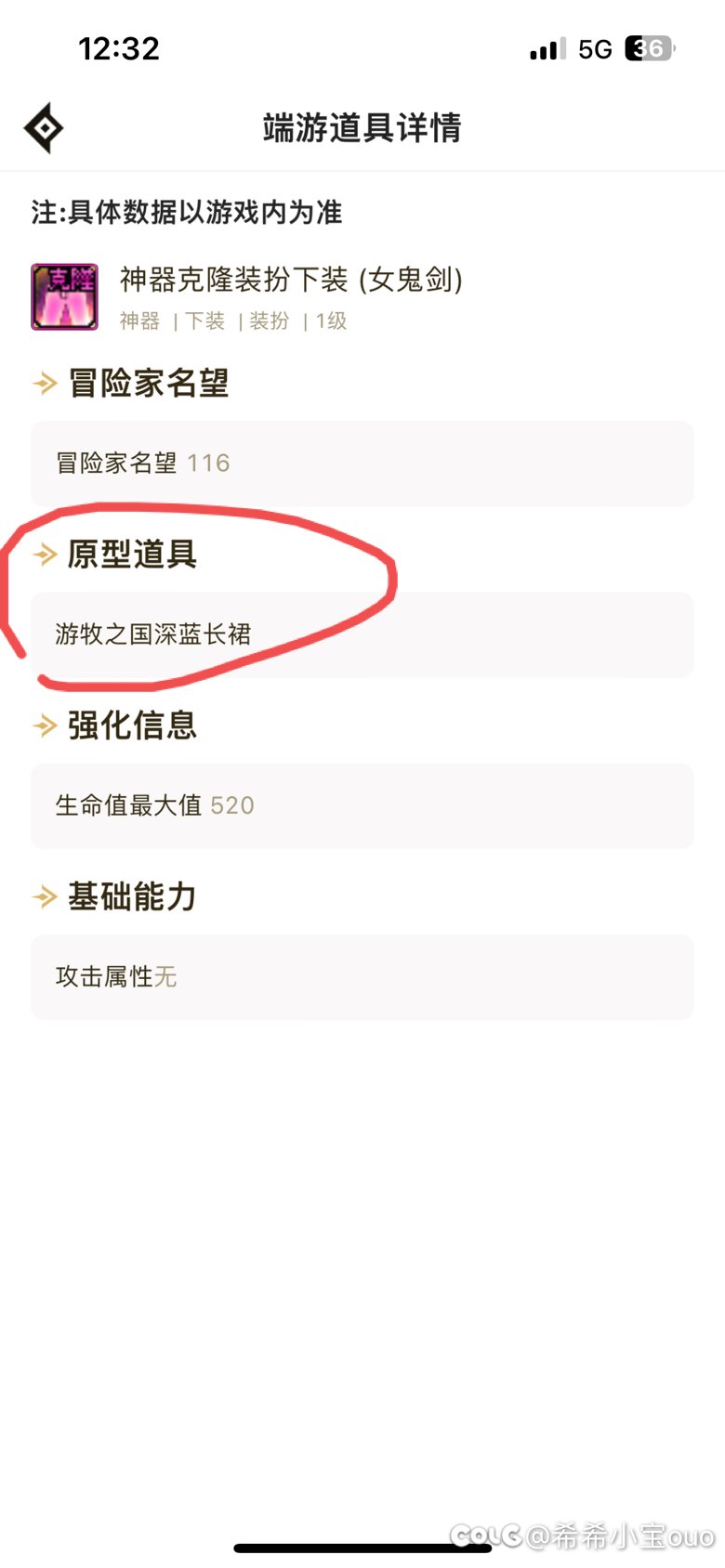Tap the diamond logo icon in header
The width and height of the screenshot is (725, 1568).
(x=44, y=128)
